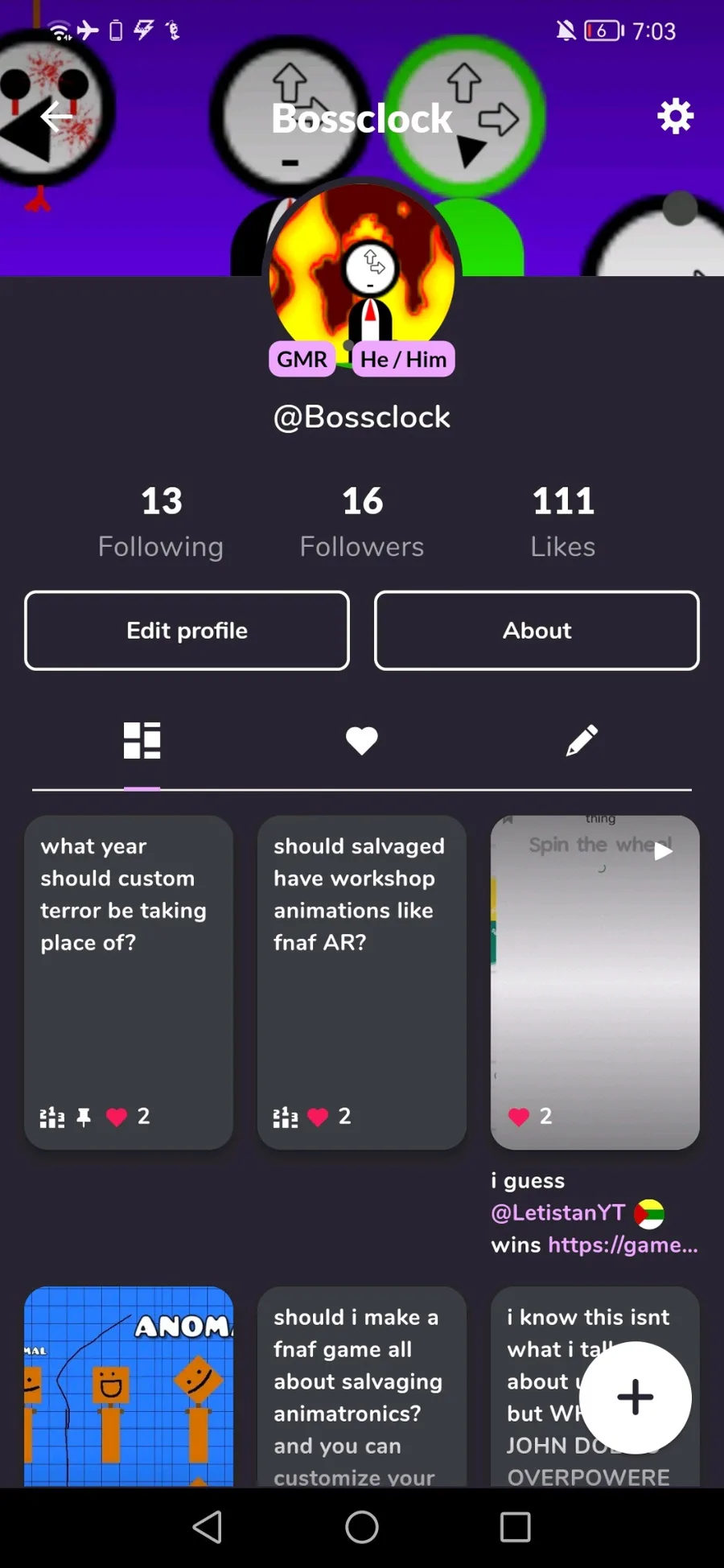Open the settings gear
This screenshot has width=724, height=1568.
pos(675,117)
